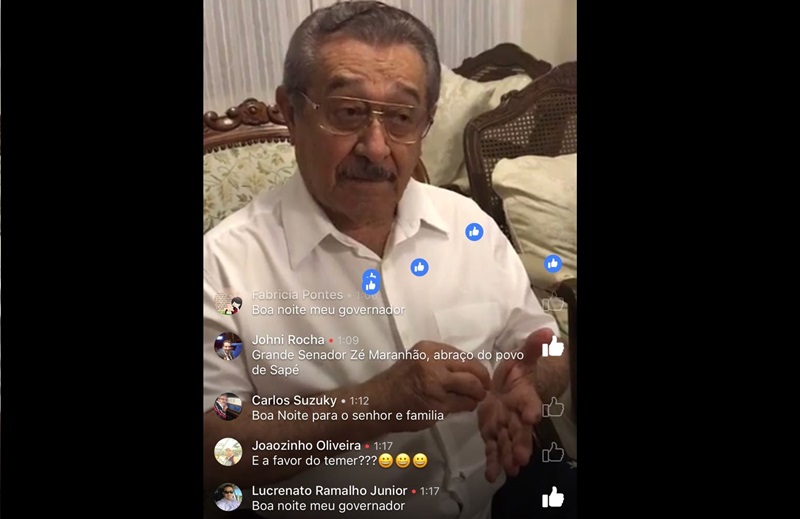Like Fabricia Pontes' comment
Screen dimensions: 800x519
click(x=553, y=302)
